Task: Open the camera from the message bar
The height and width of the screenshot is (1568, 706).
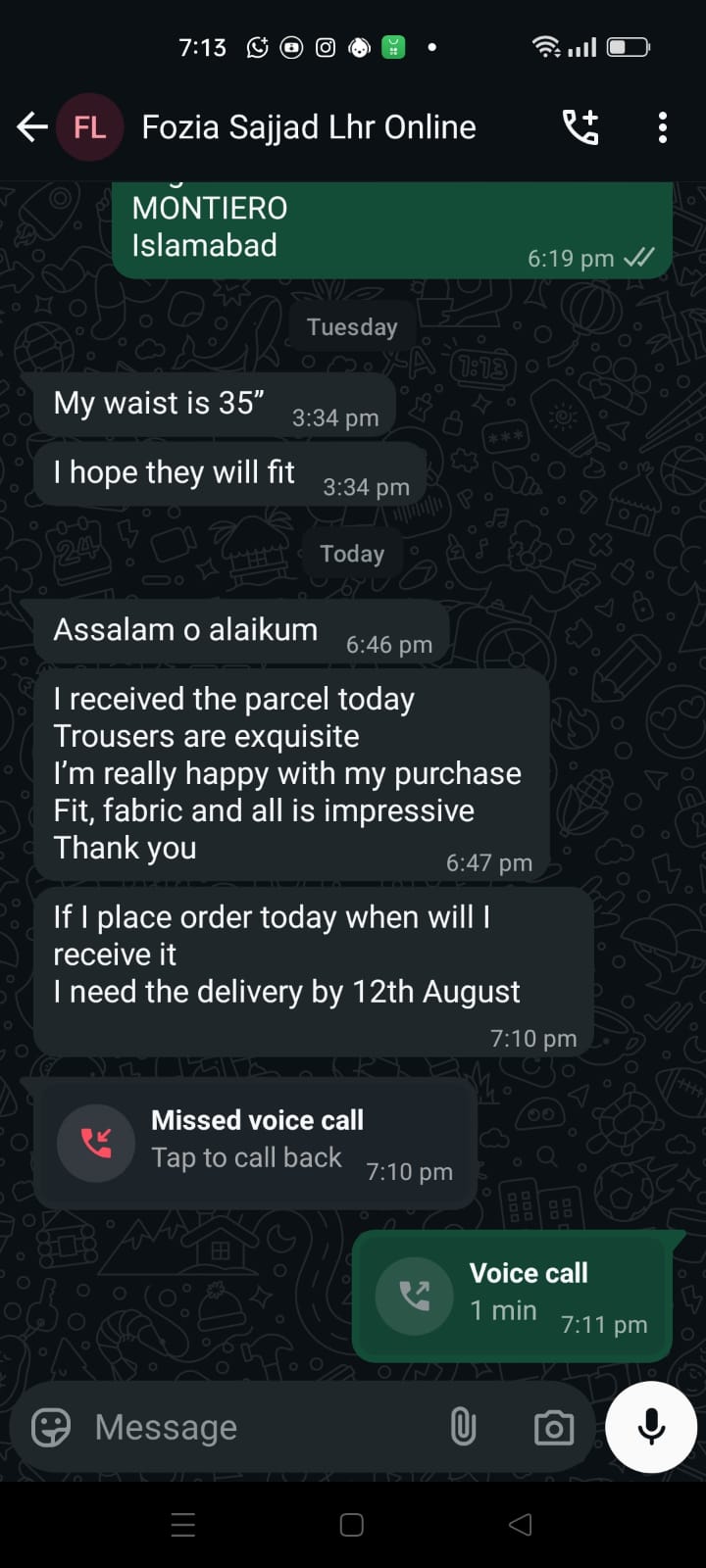Action: click(x=554, y=1428)
